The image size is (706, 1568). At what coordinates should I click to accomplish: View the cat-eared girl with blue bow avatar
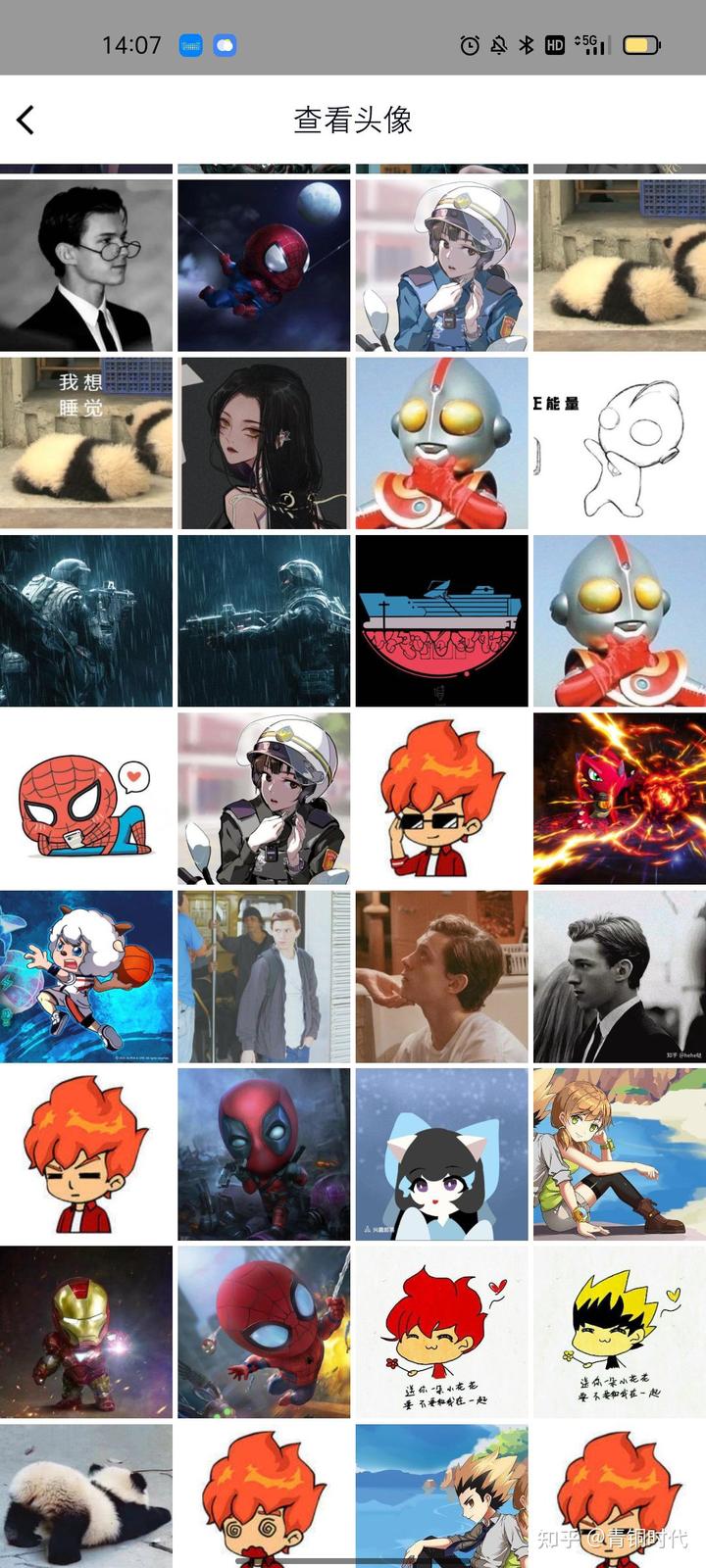[x=441, y=1154]
